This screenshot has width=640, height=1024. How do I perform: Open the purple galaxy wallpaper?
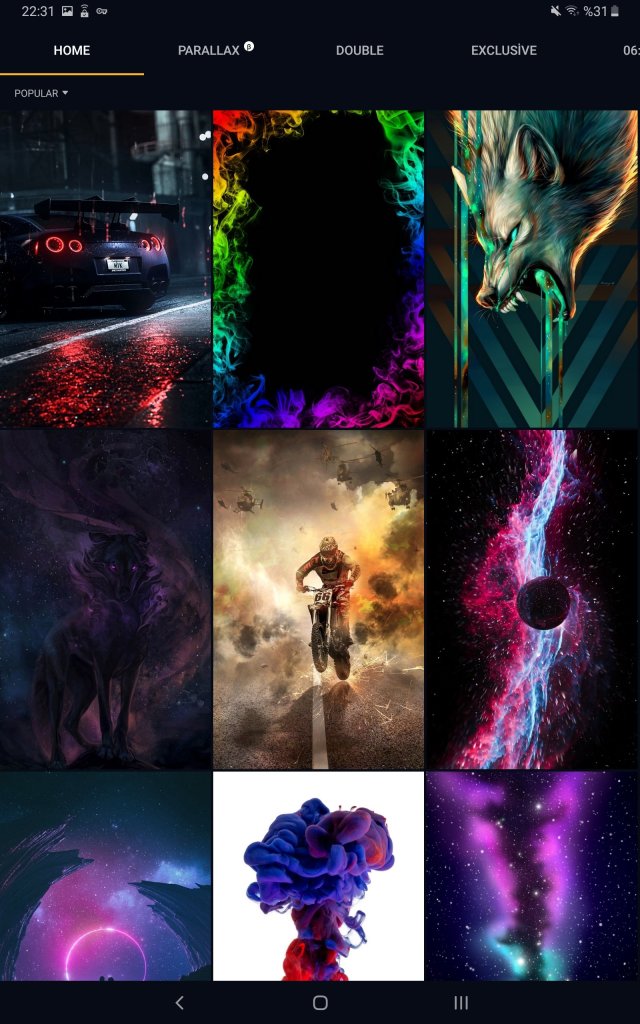pyautogui.click(x=532, y=876)
